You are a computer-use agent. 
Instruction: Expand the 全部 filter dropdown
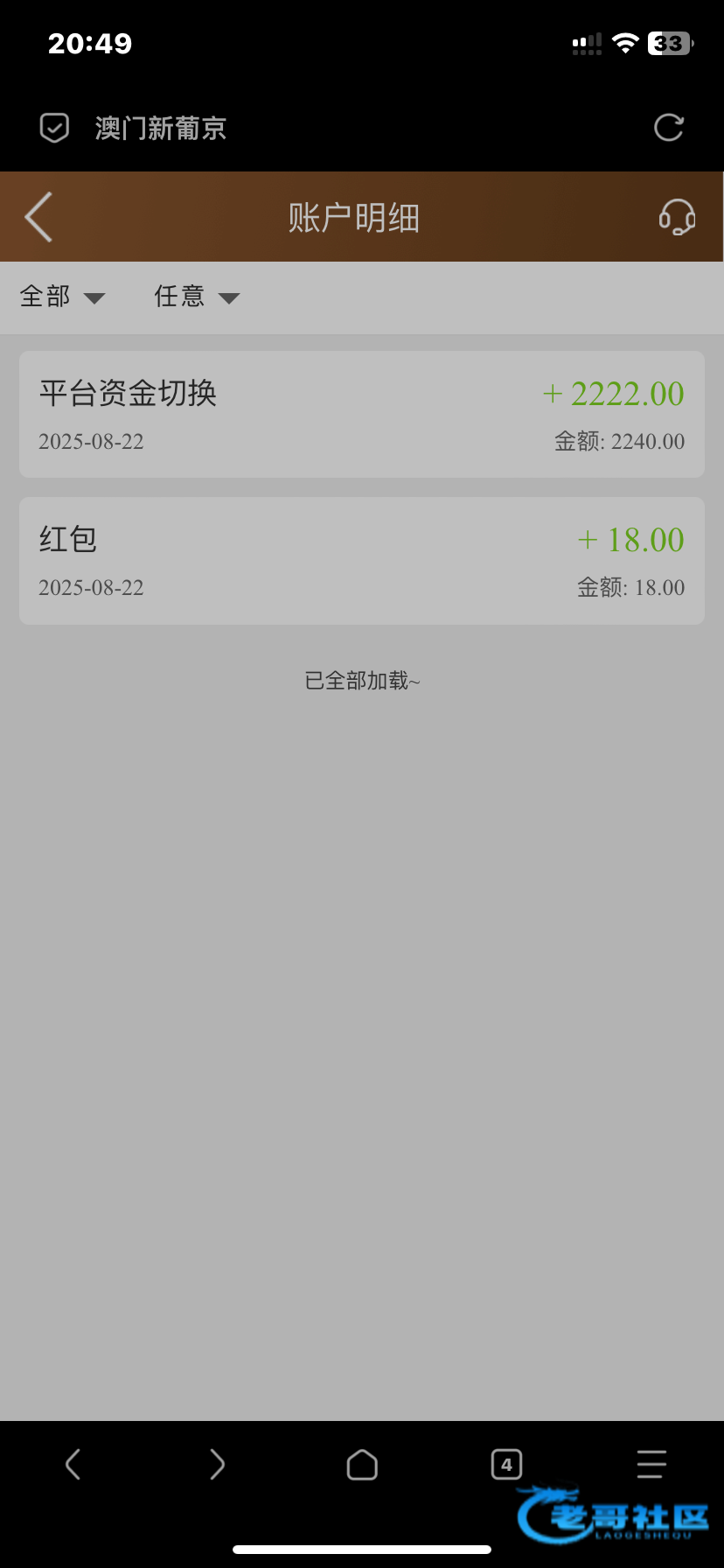[62, 297]
